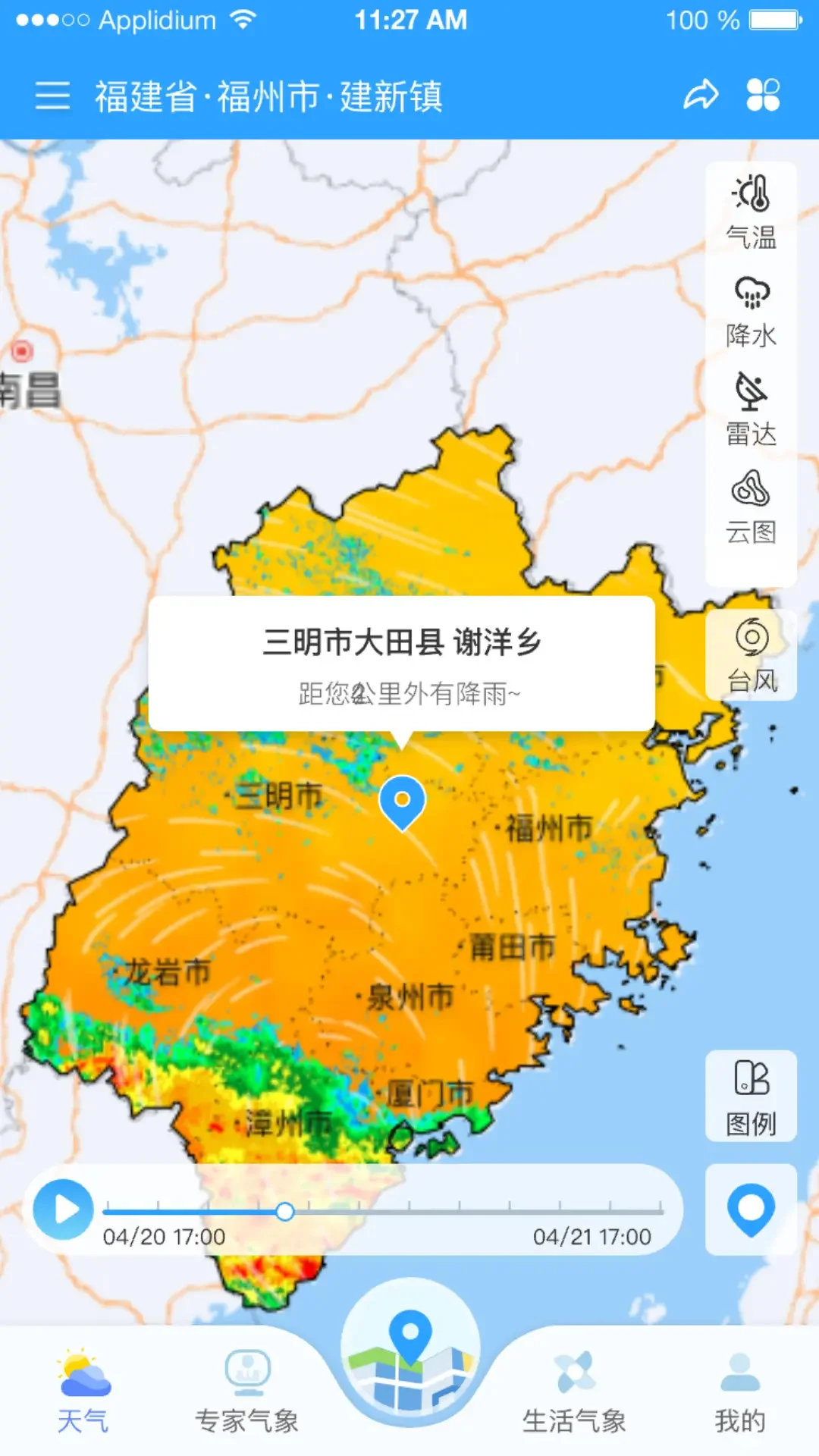Share the weather map via arrow icon

pos(701,96)
